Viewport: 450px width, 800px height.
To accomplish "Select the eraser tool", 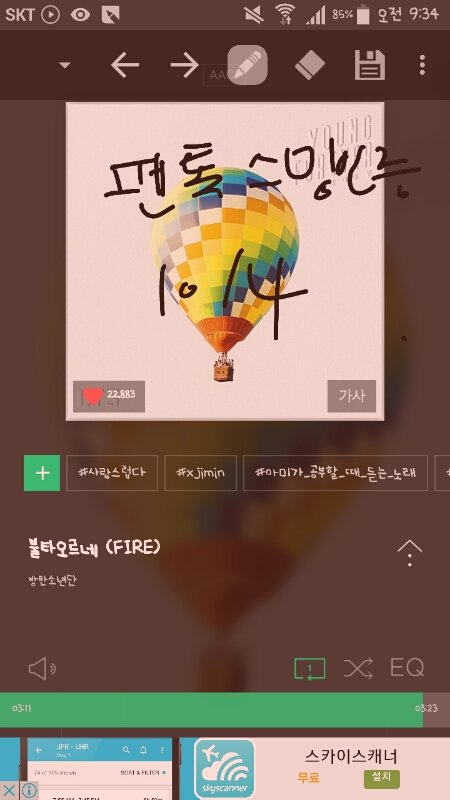I will pyautogui.click(x=310, y=65).
